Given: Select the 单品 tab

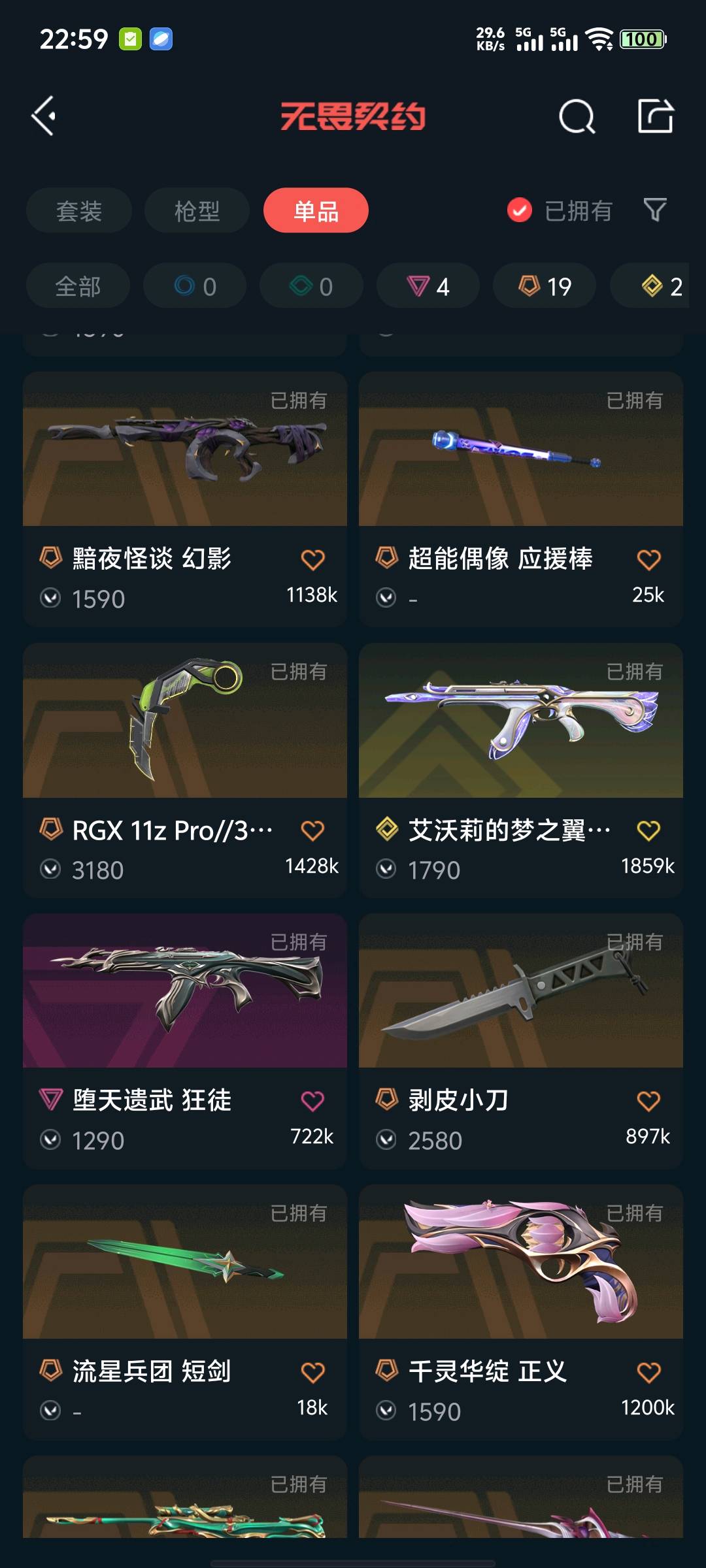Looking at the screenshot, I should (x=316, y=211).
